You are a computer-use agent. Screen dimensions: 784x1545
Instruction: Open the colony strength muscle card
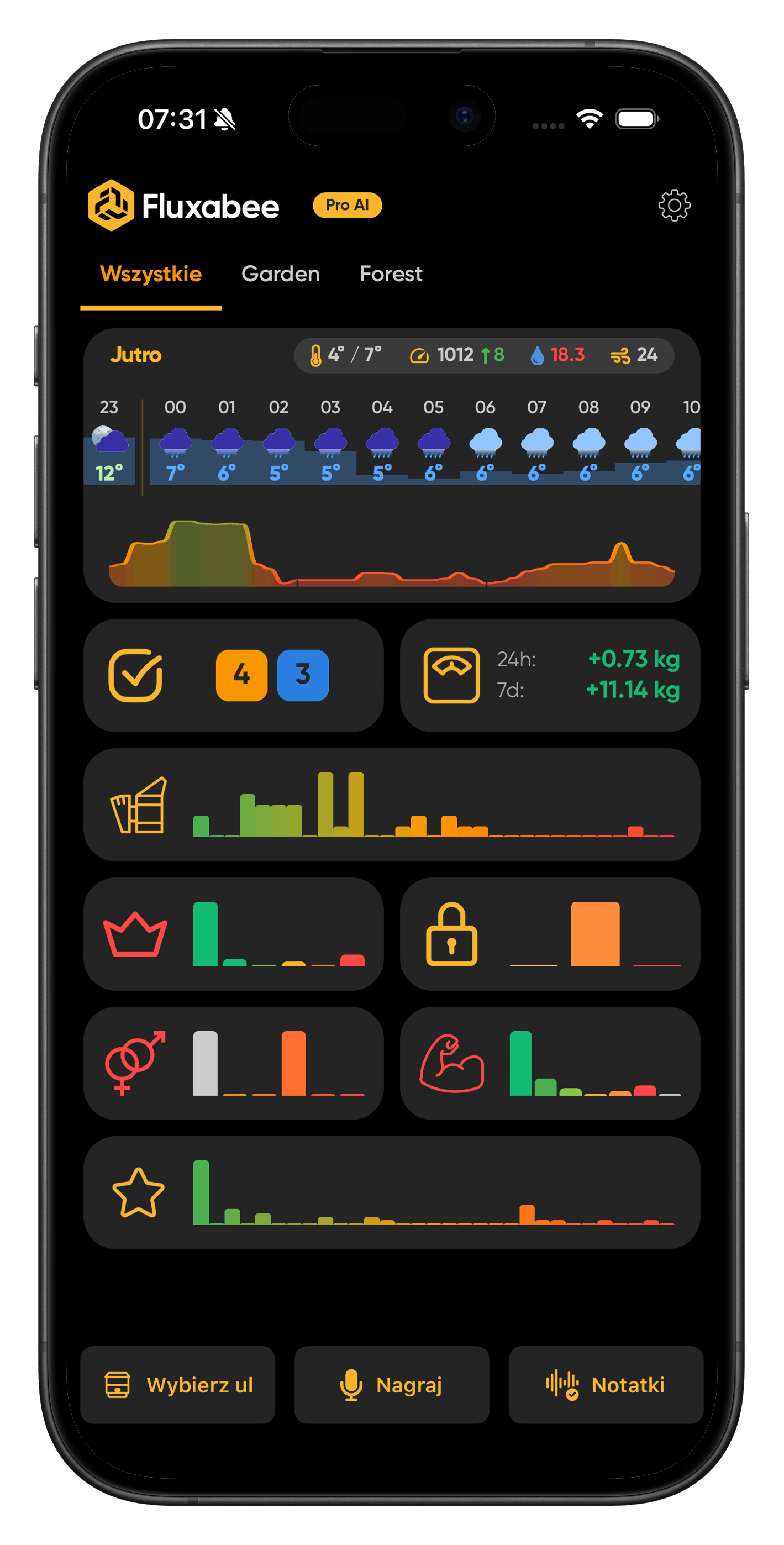coord(549,1063)
